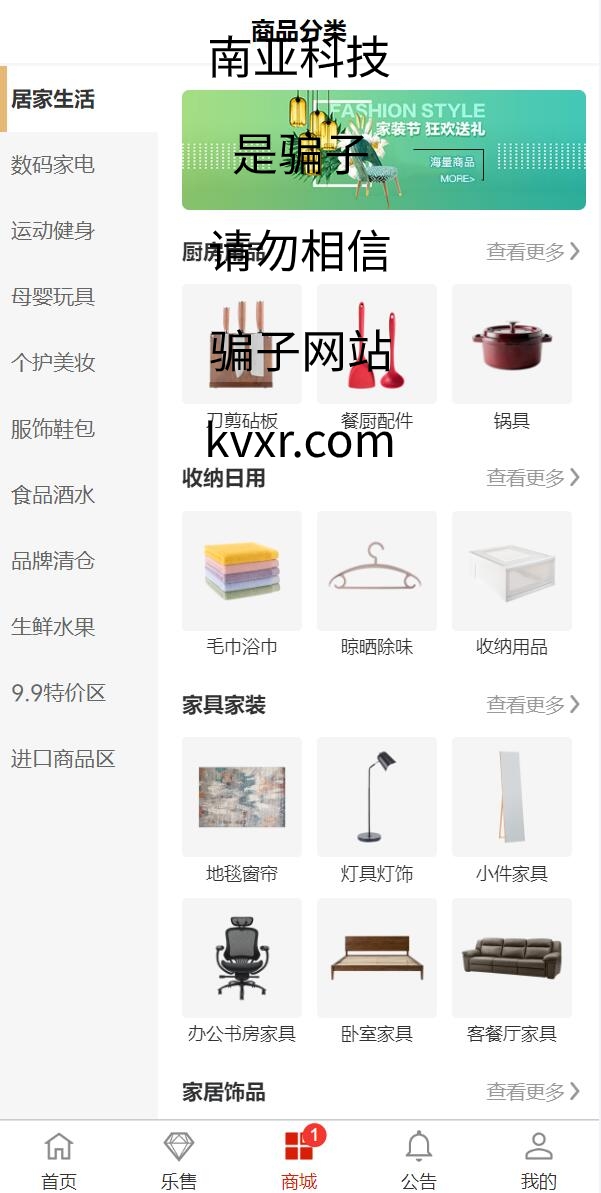This screenshot has width=601, height=1193.
Task: Open the 运动健身 category
Action: (53, 231)
